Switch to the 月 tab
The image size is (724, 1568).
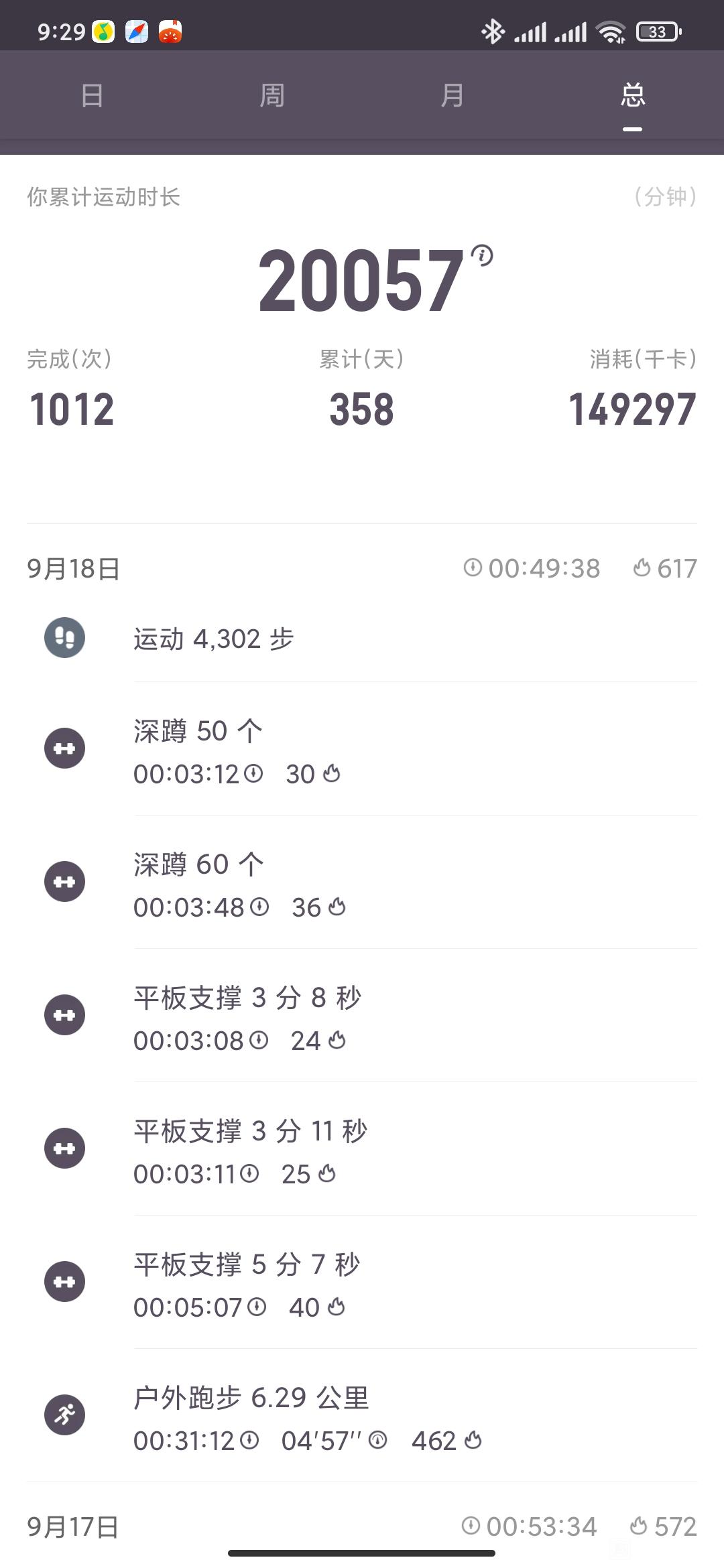coord(452,95)
